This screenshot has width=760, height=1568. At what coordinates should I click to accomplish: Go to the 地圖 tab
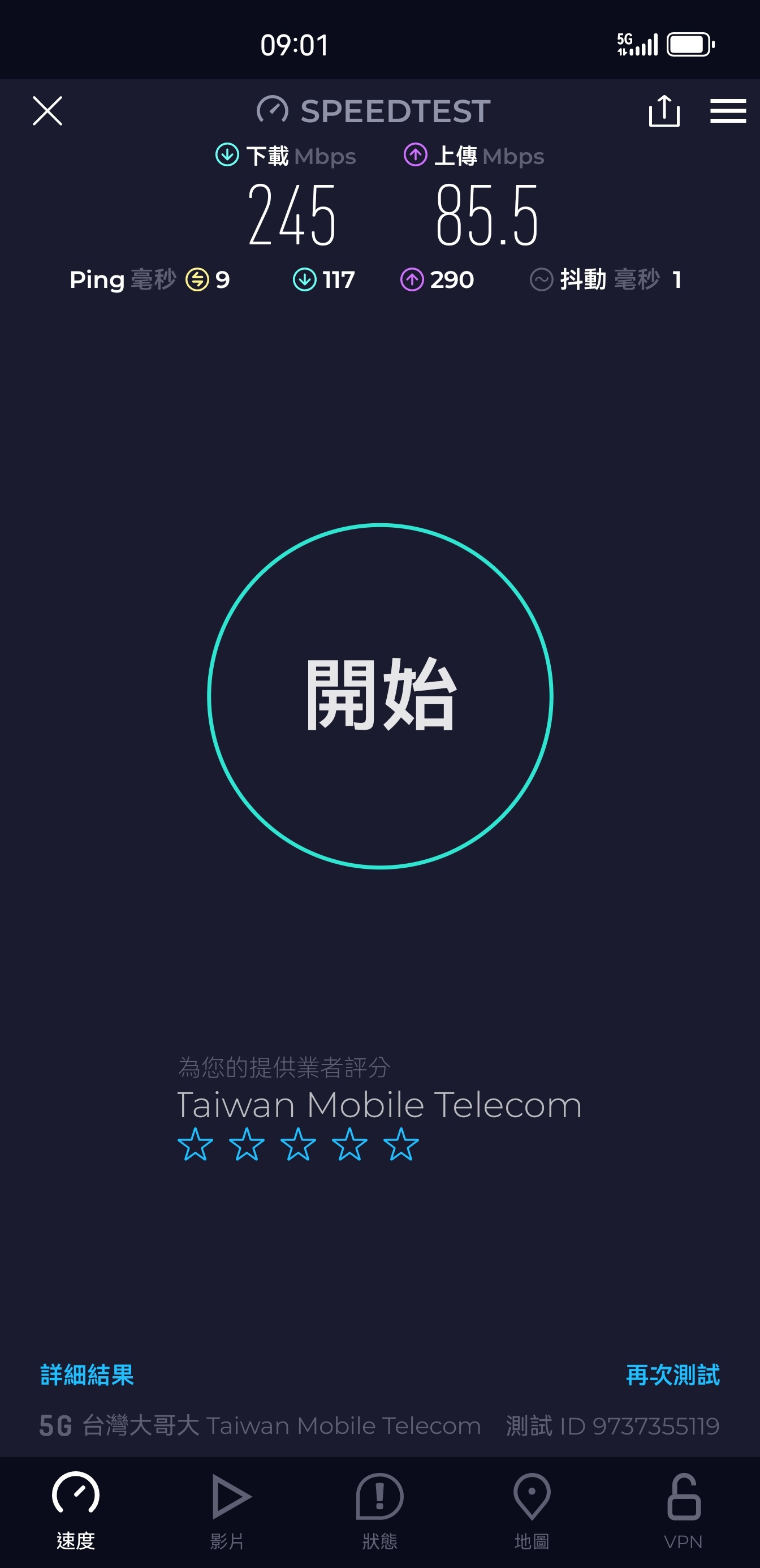coord(532,1510)
